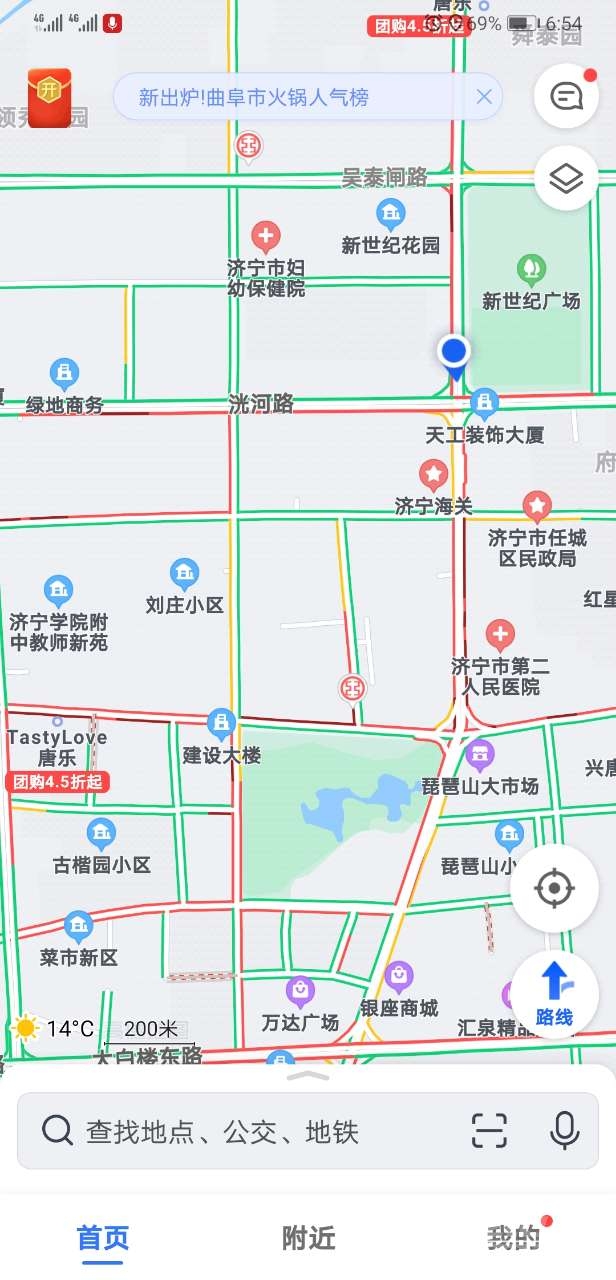Select 济宁市第二人民医院 marker
The height and width of the screenshot is (1280, 616).
(500, 635)
